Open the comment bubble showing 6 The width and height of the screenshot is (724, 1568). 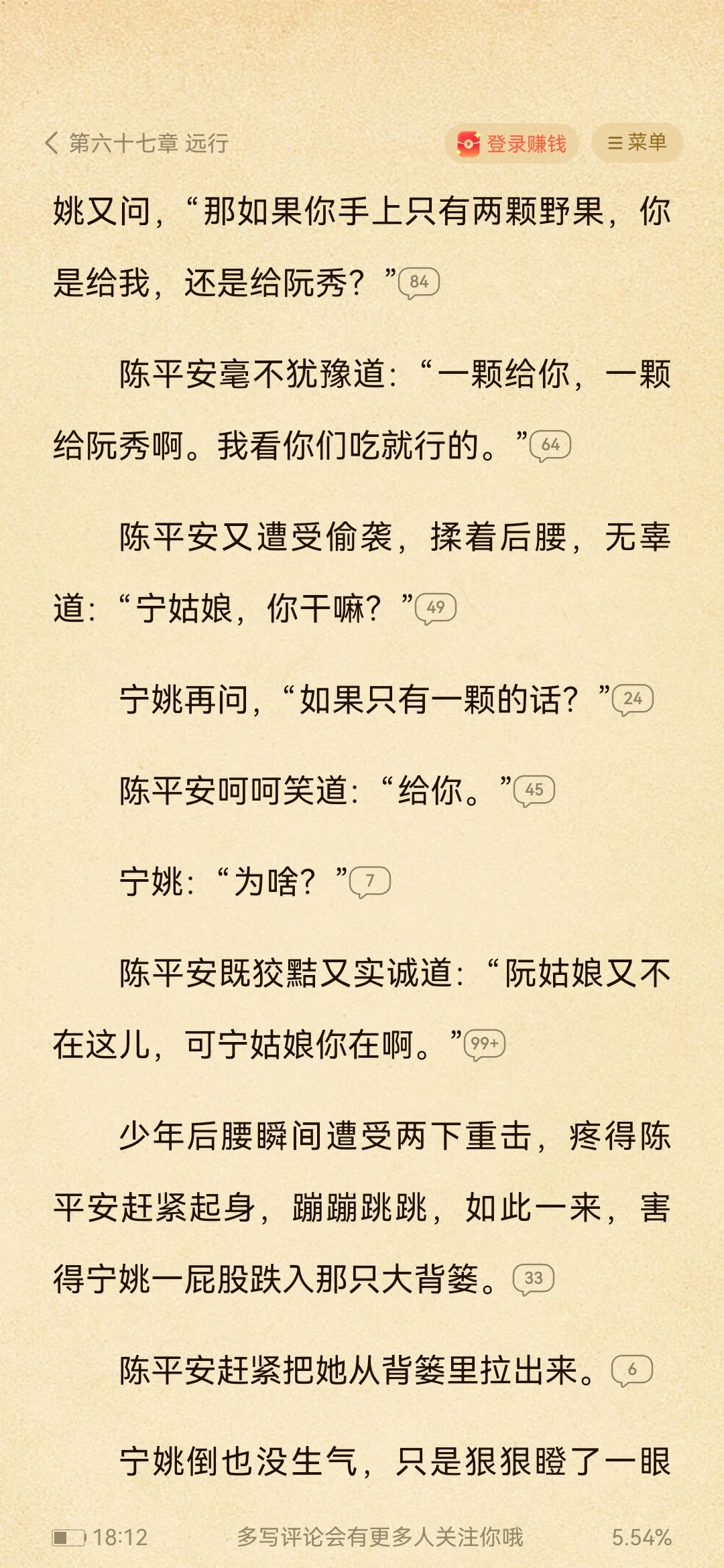click(x=632, y=1371)
